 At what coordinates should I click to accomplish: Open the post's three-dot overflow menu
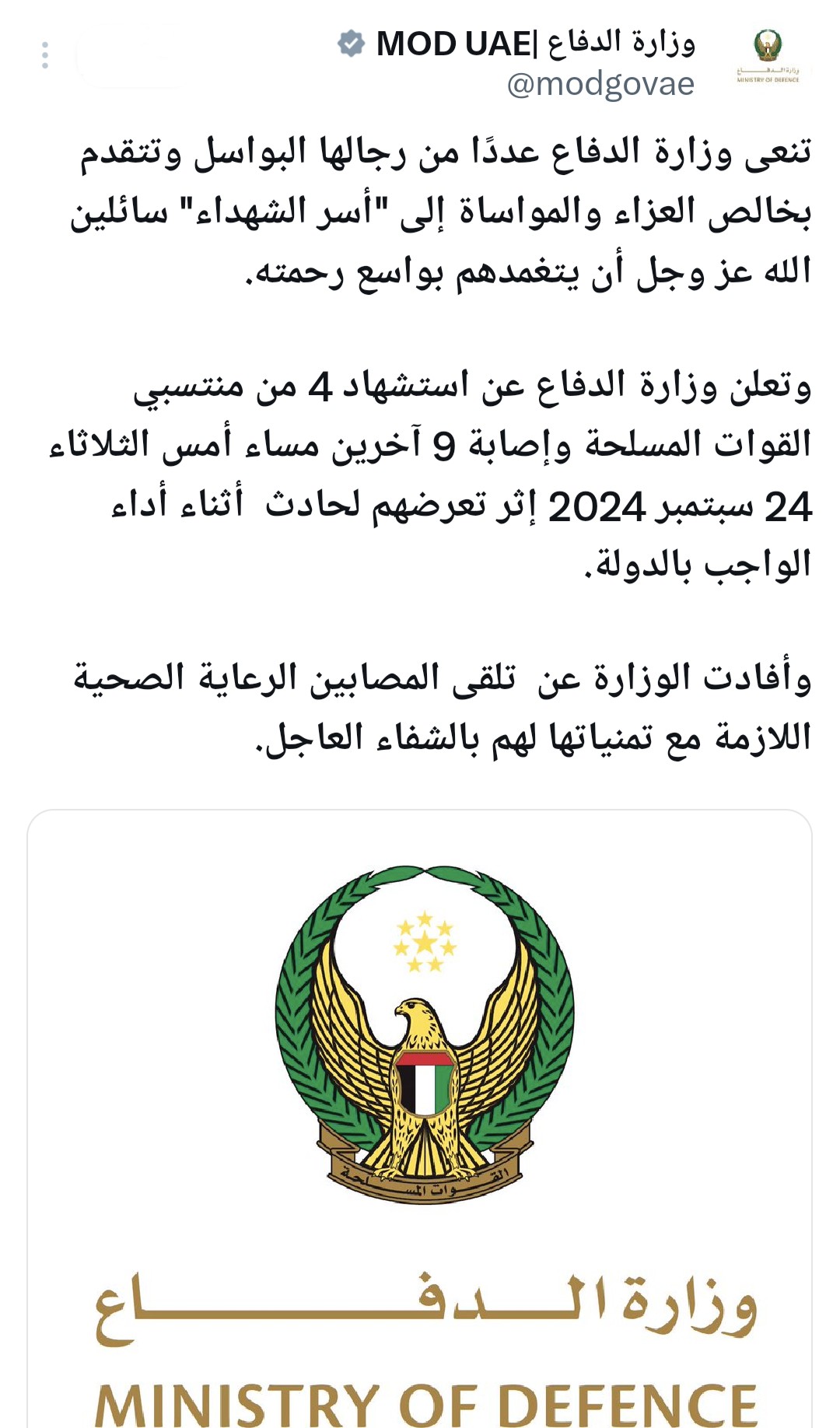tap(45, 55)
